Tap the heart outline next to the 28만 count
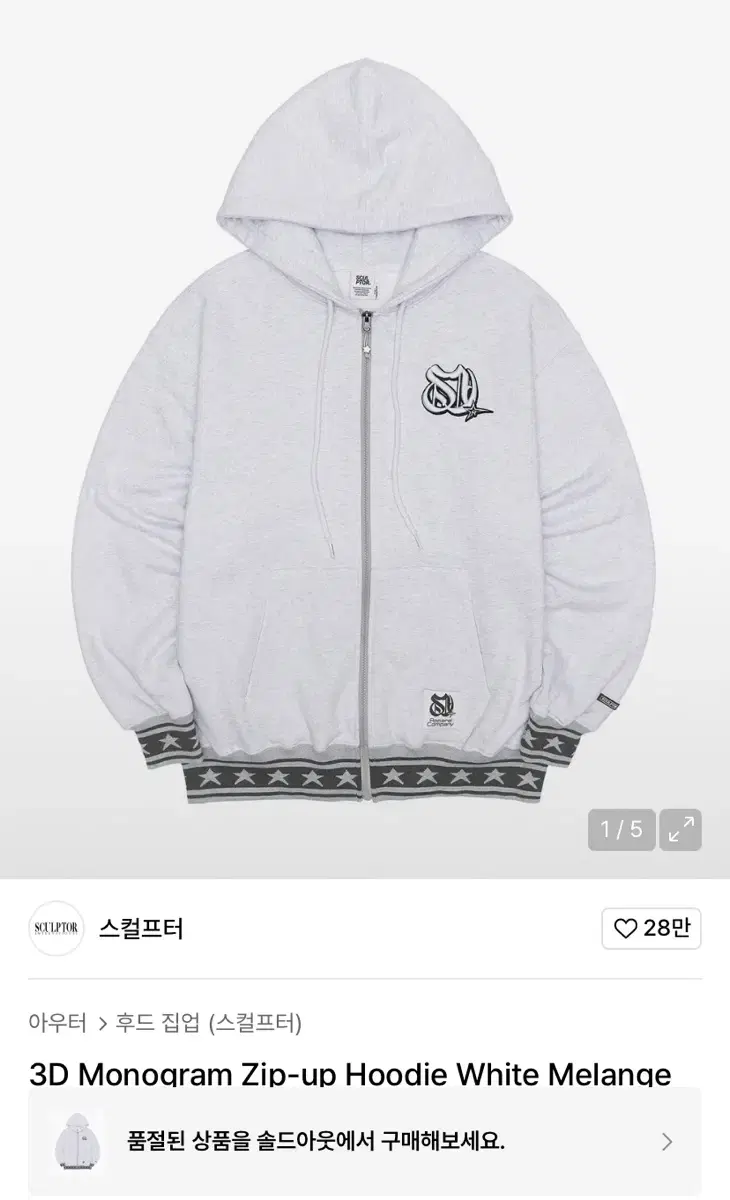This screenshot has height=1200, width=730. click(x=627, y=929)
